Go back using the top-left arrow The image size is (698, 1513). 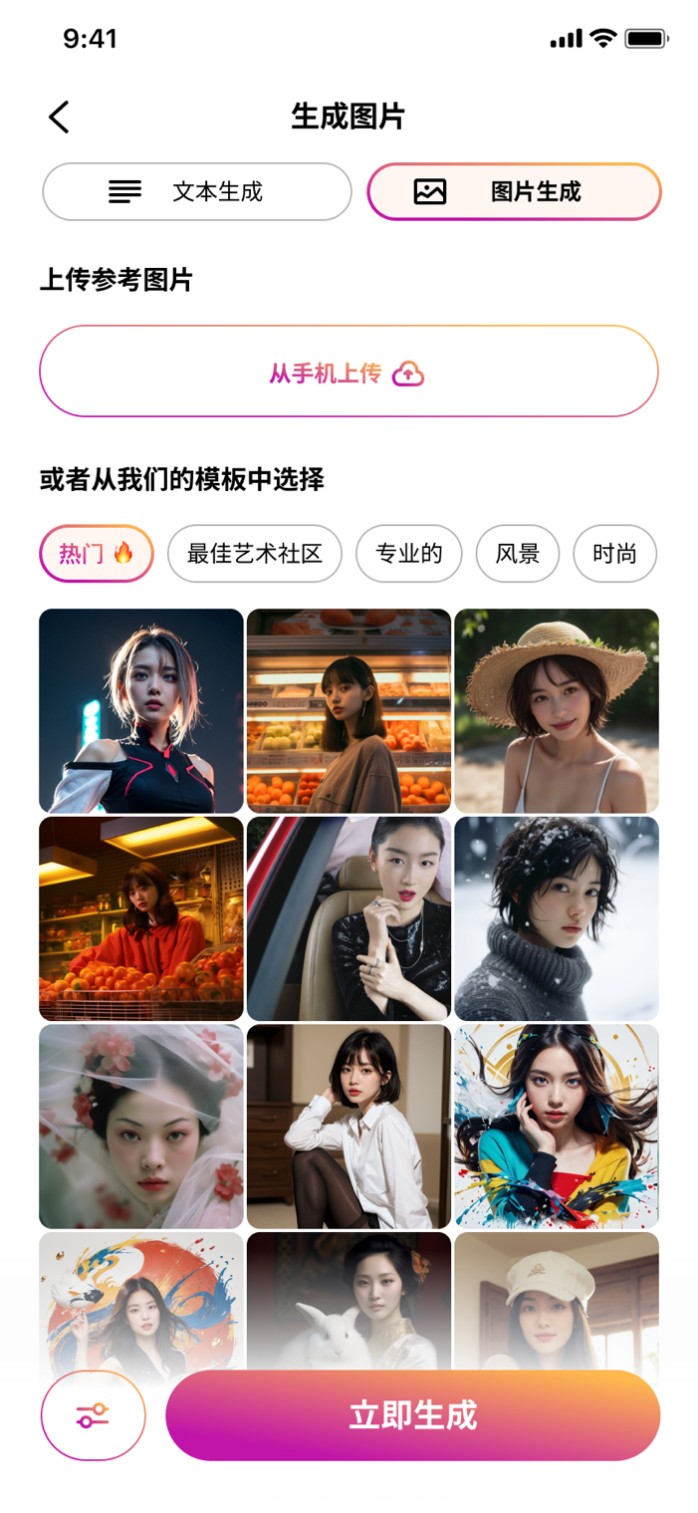click(60, 117)
